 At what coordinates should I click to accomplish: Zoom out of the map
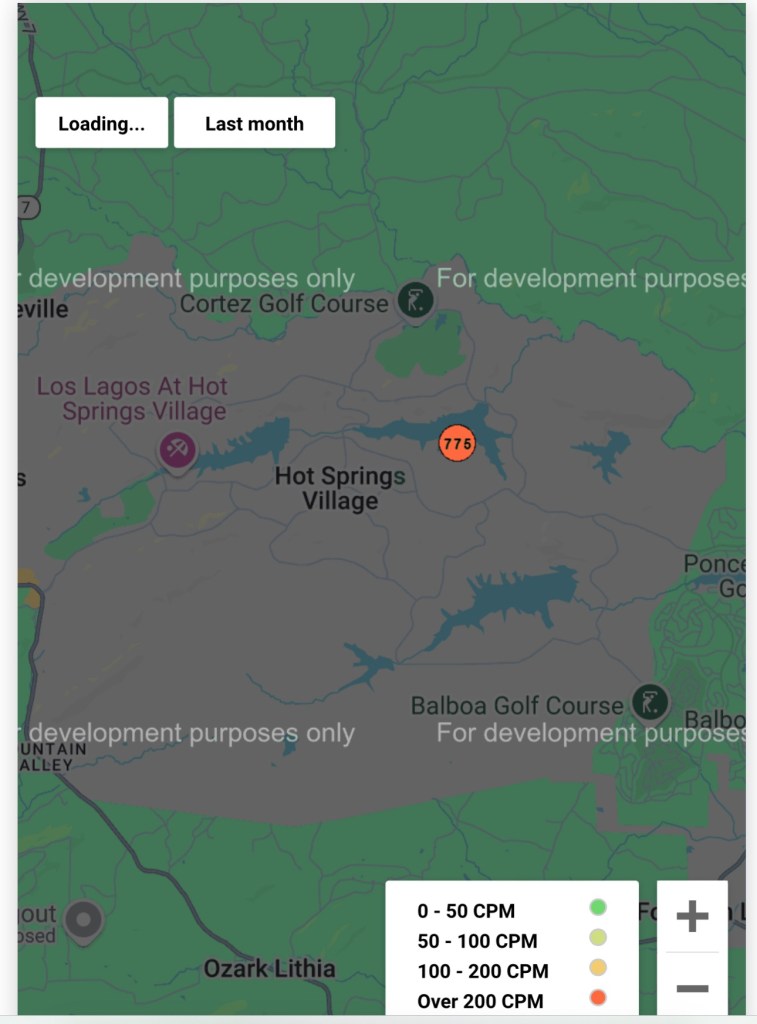coord(692,988)
